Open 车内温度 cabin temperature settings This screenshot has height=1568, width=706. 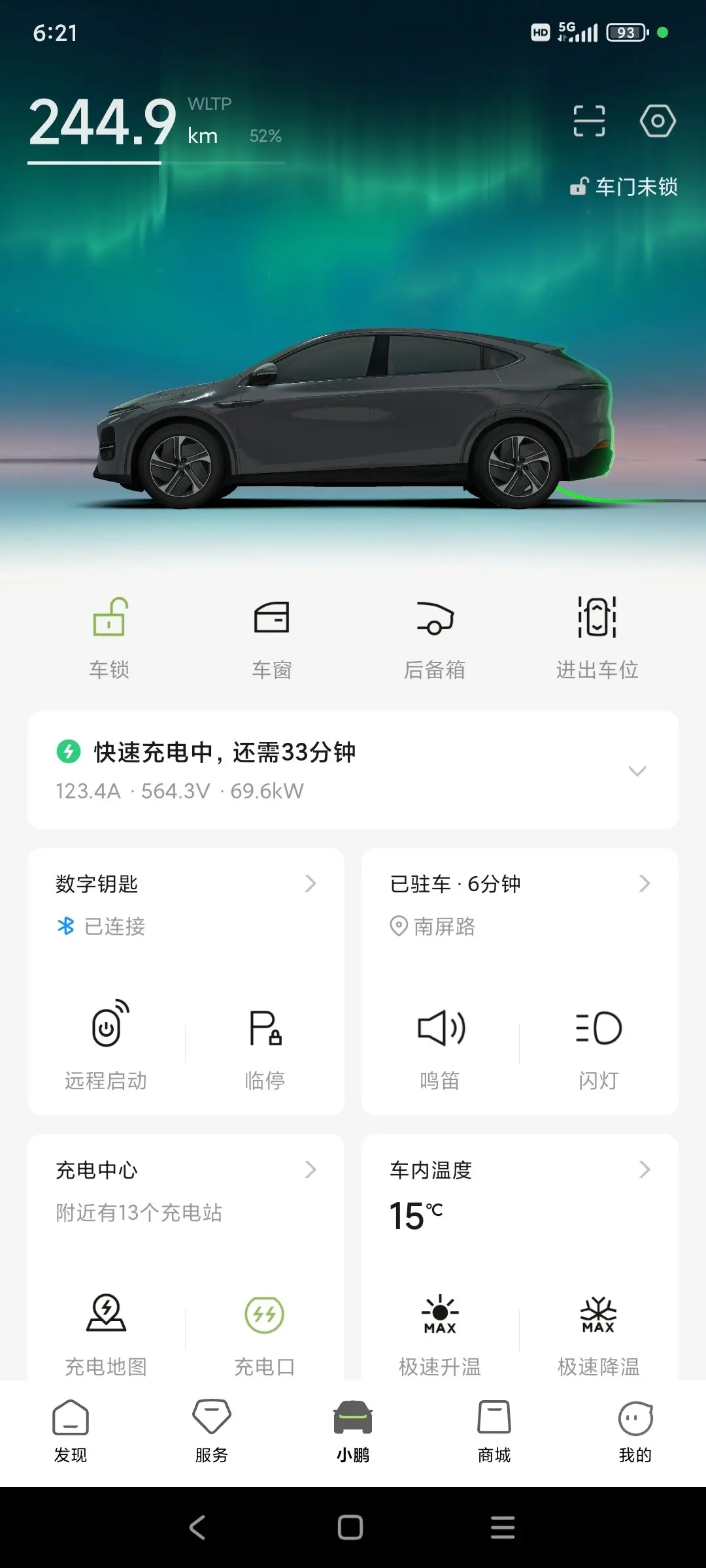[519, 1170]
